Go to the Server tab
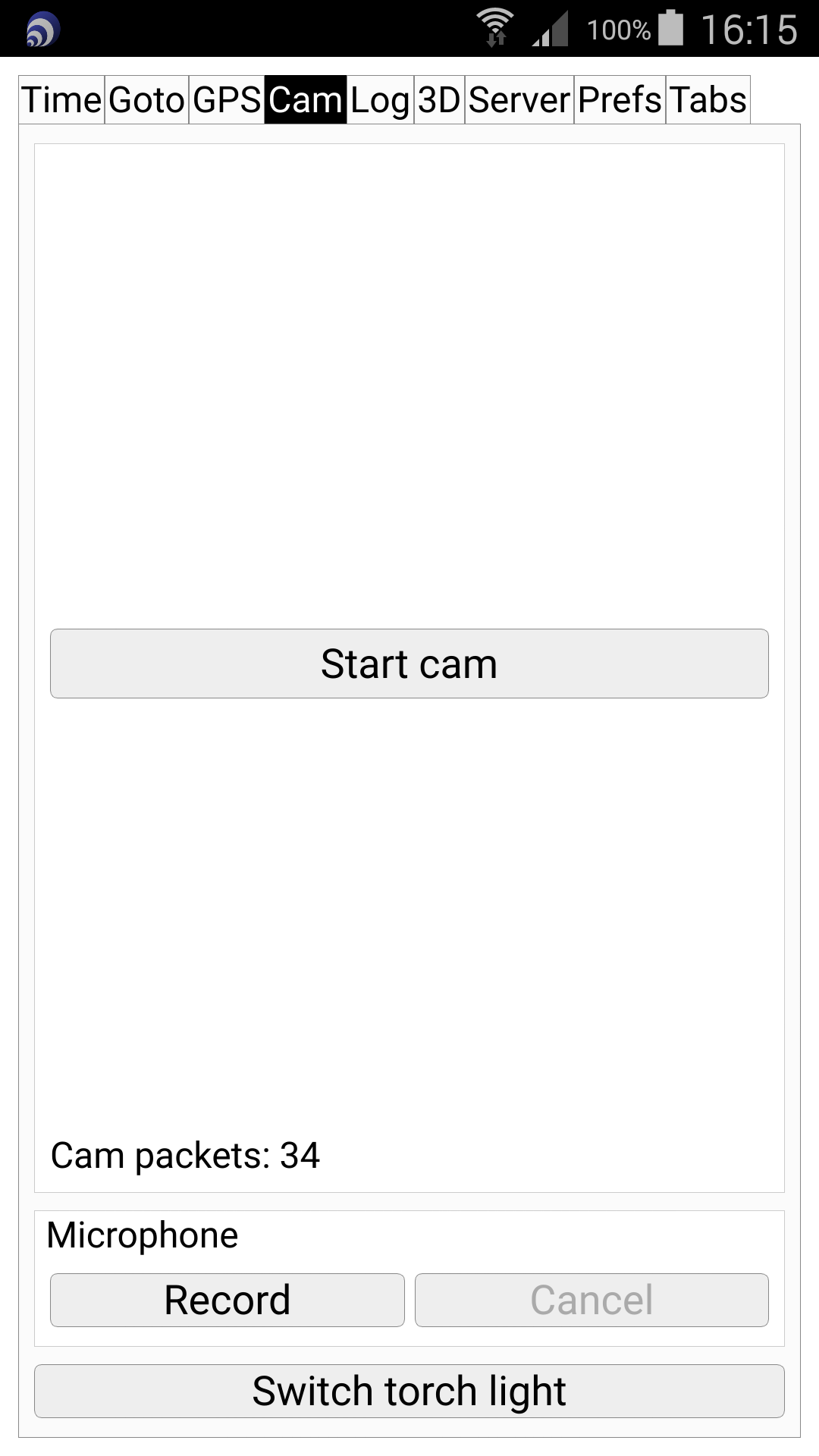 point(519,99)
